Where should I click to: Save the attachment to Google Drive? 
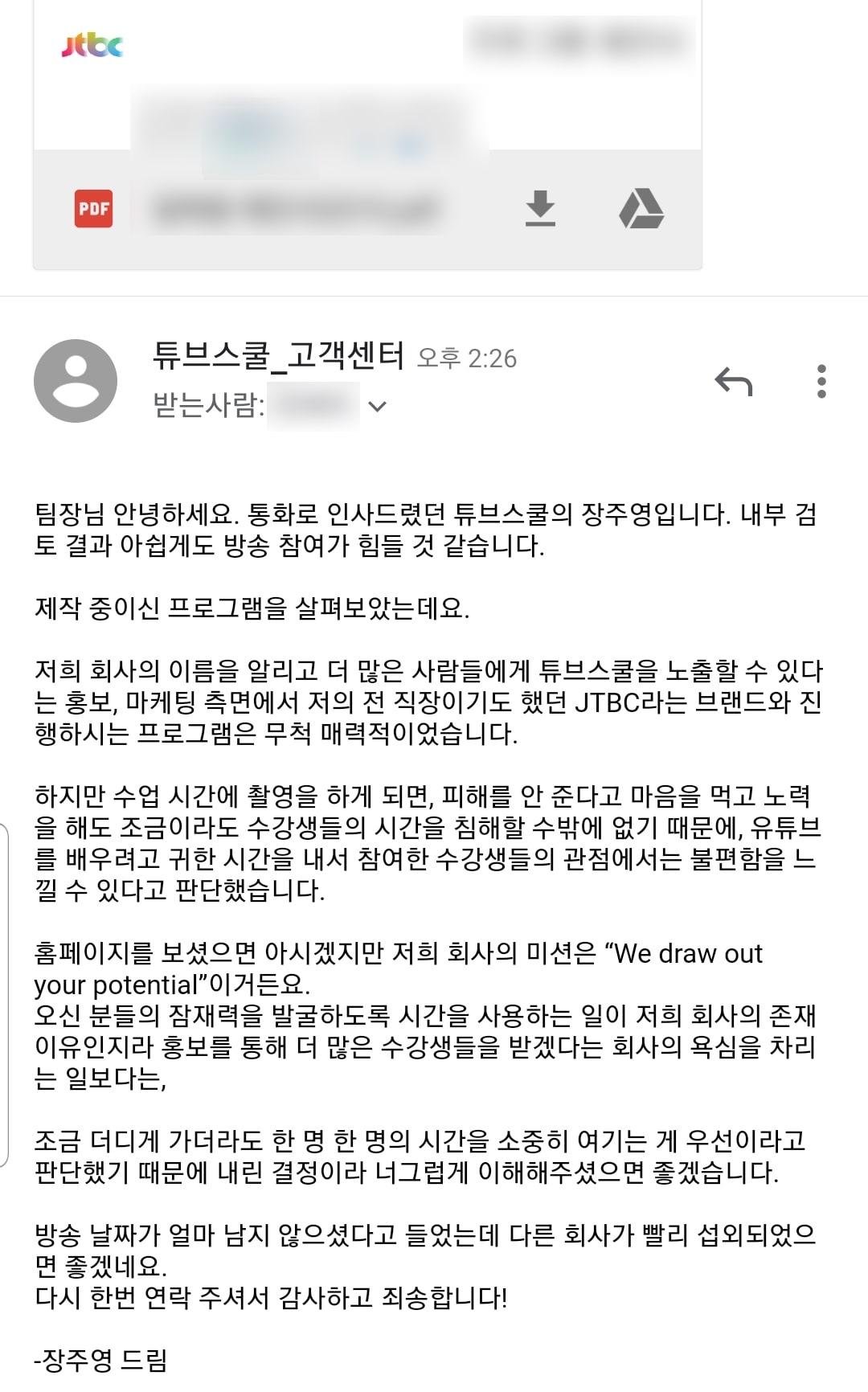tap(641, 209)
